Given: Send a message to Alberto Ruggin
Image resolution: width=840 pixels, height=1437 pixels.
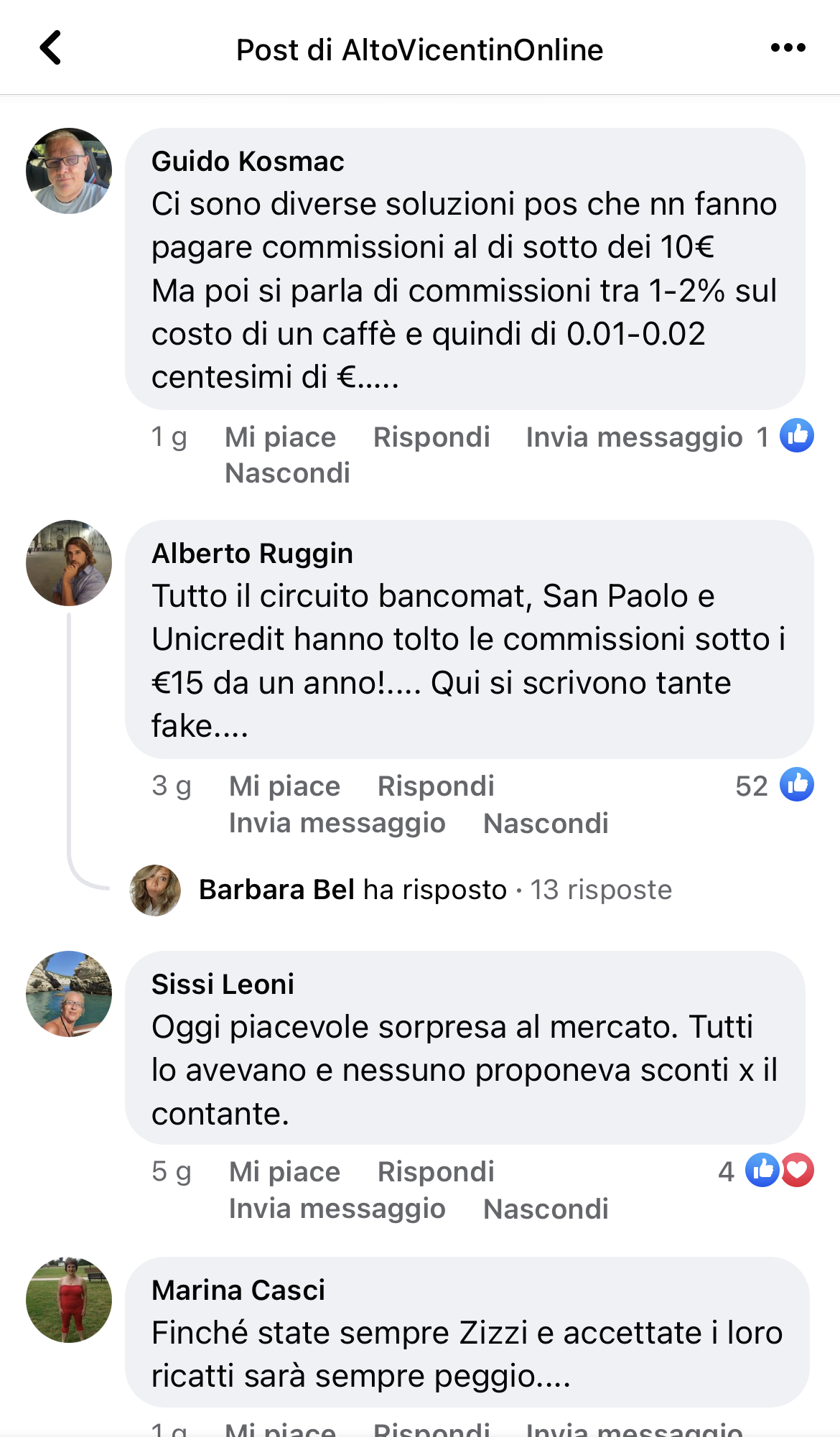Looking at the screenshot, I should (x=337, y=823).
